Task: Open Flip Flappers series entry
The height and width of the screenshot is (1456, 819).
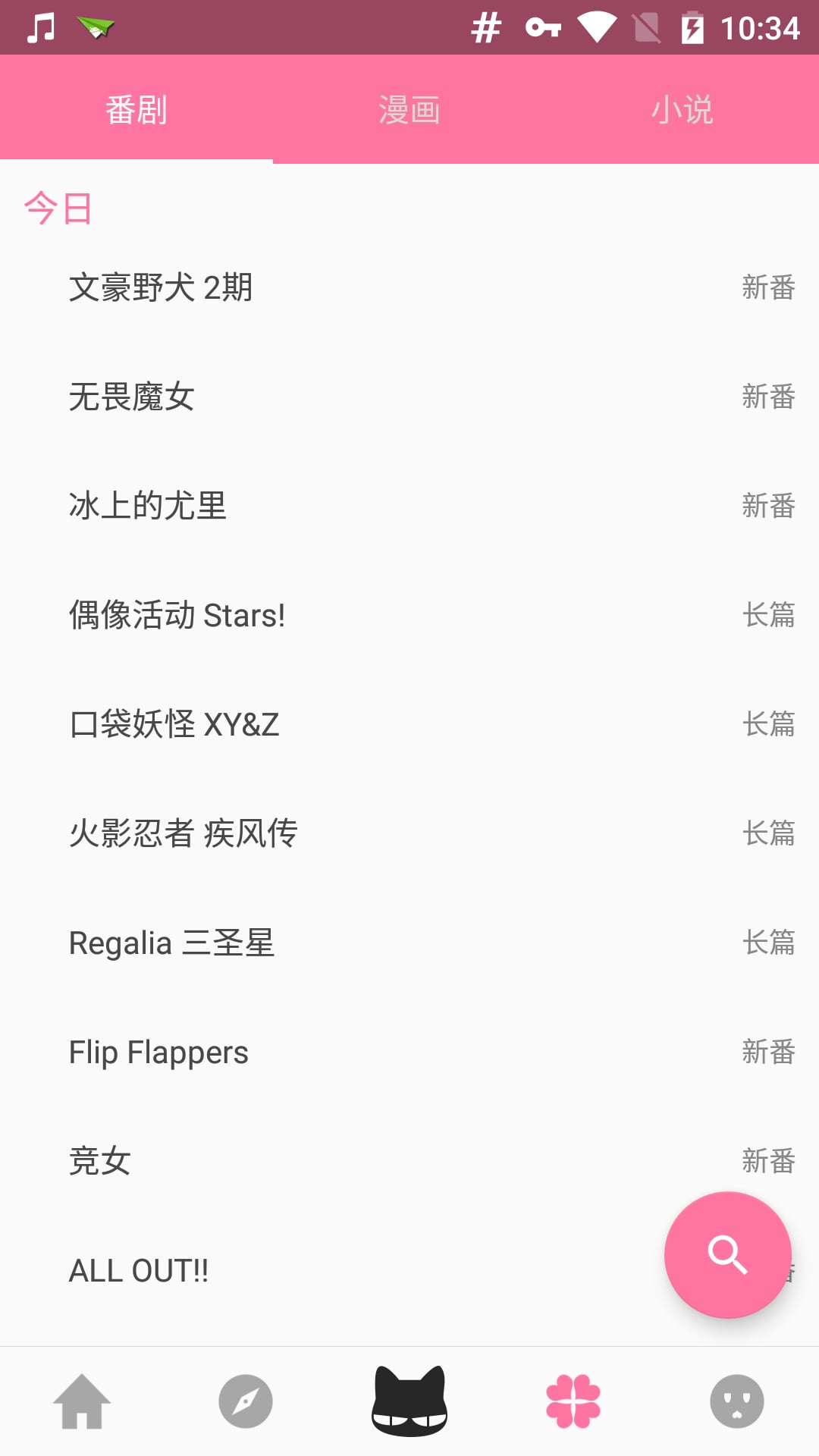Action: tap(158, 1052)
